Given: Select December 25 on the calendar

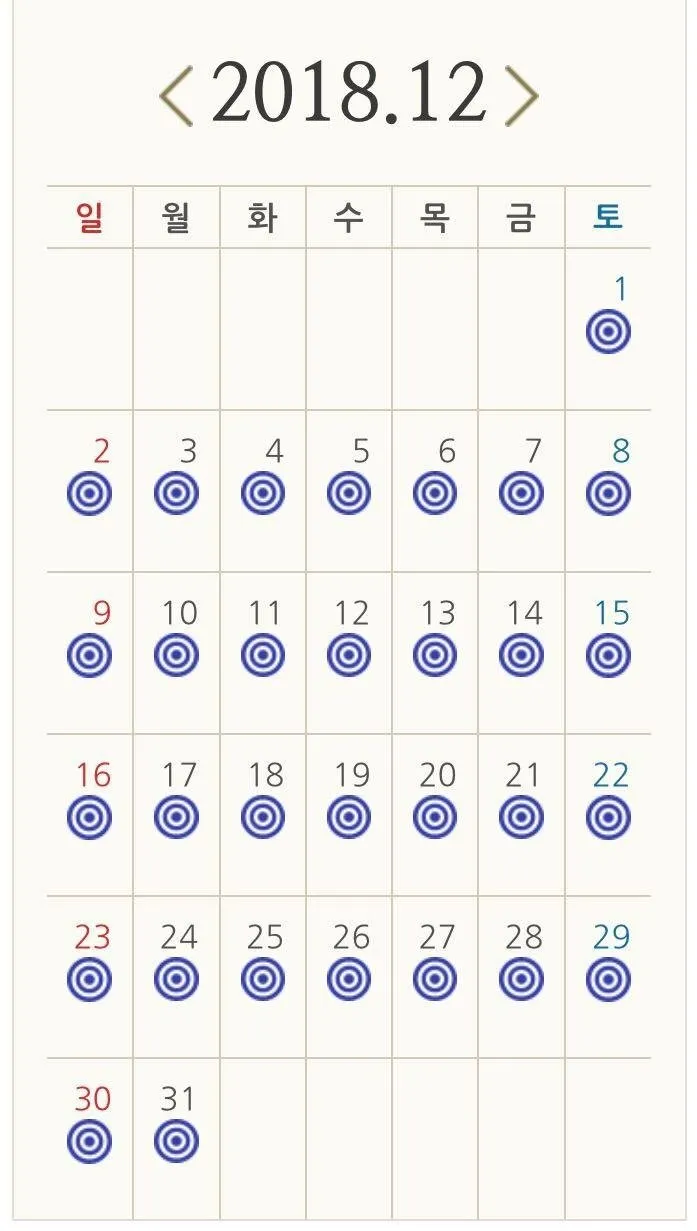Looking at the screenshot, I should point(263,979).
